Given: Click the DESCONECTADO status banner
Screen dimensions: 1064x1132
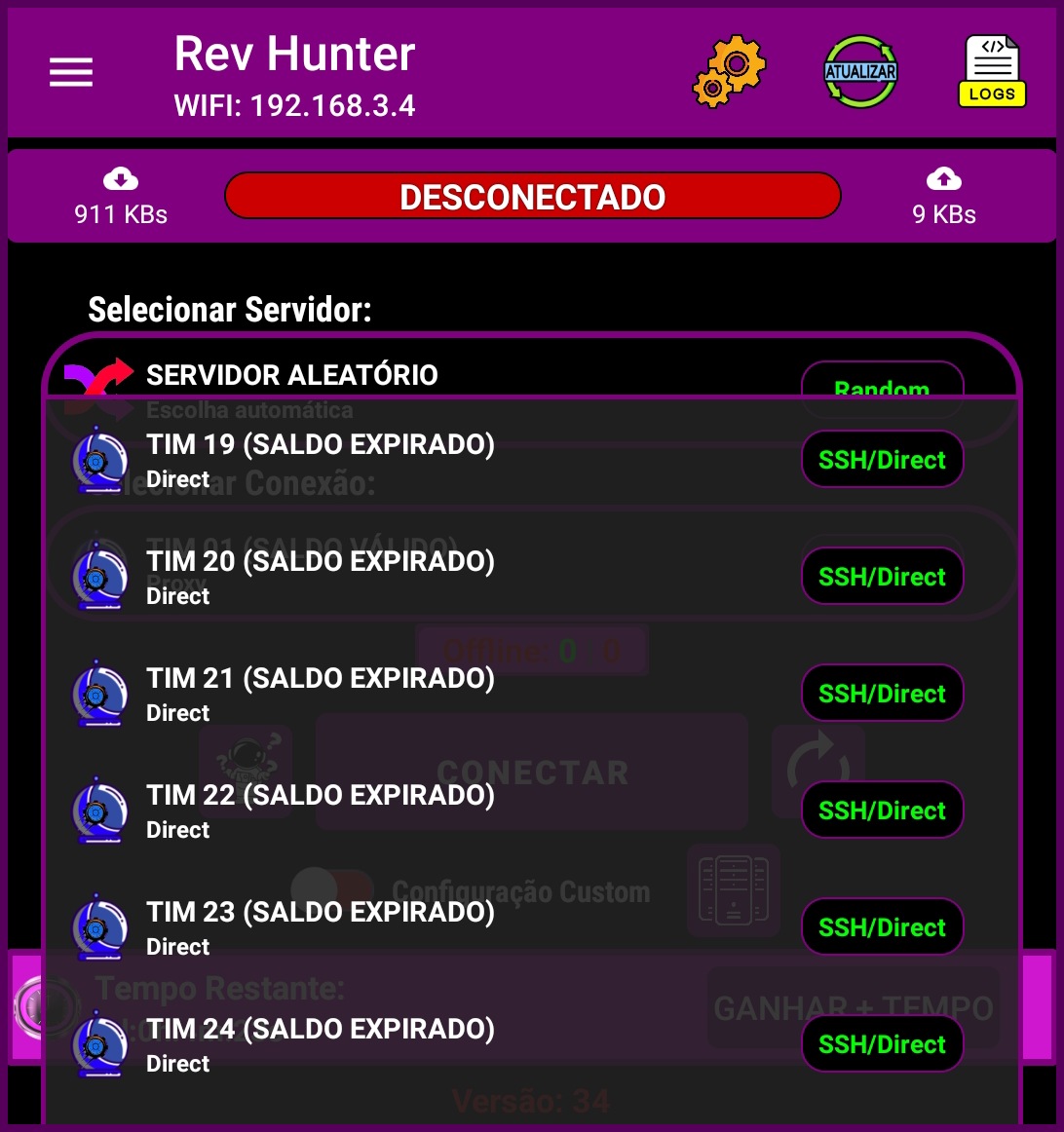Looking at the screenshot, I should tap(532, 195).
